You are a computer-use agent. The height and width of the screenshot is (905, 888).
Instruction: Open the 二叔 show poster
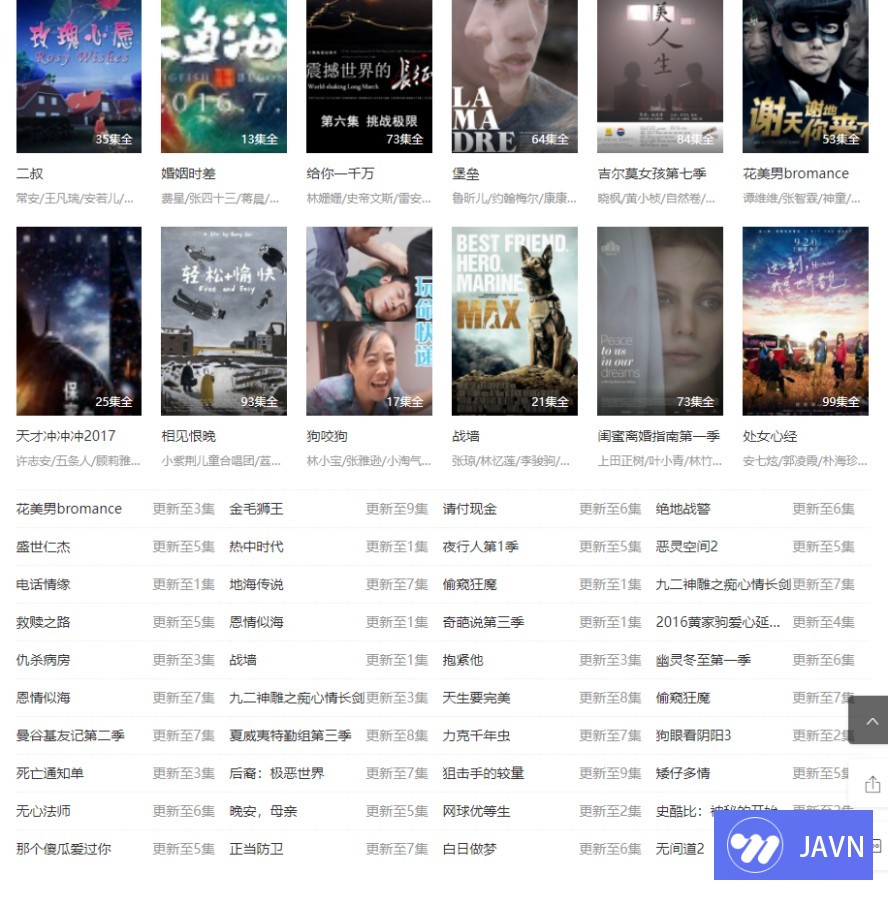coord(79,75)
